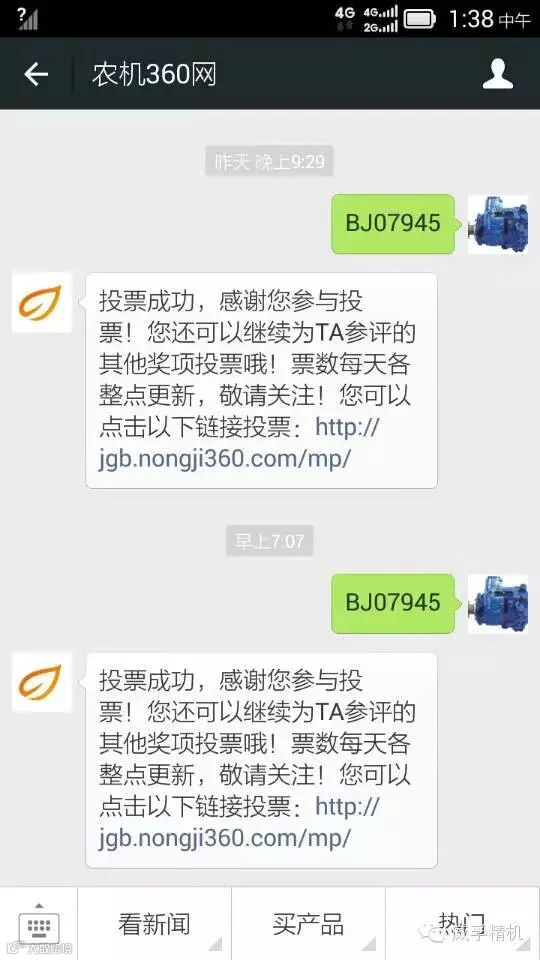The height and width of the screenshot is (960, 540).
Task: Open the 买产品 menu
Action: coord(308,924)
